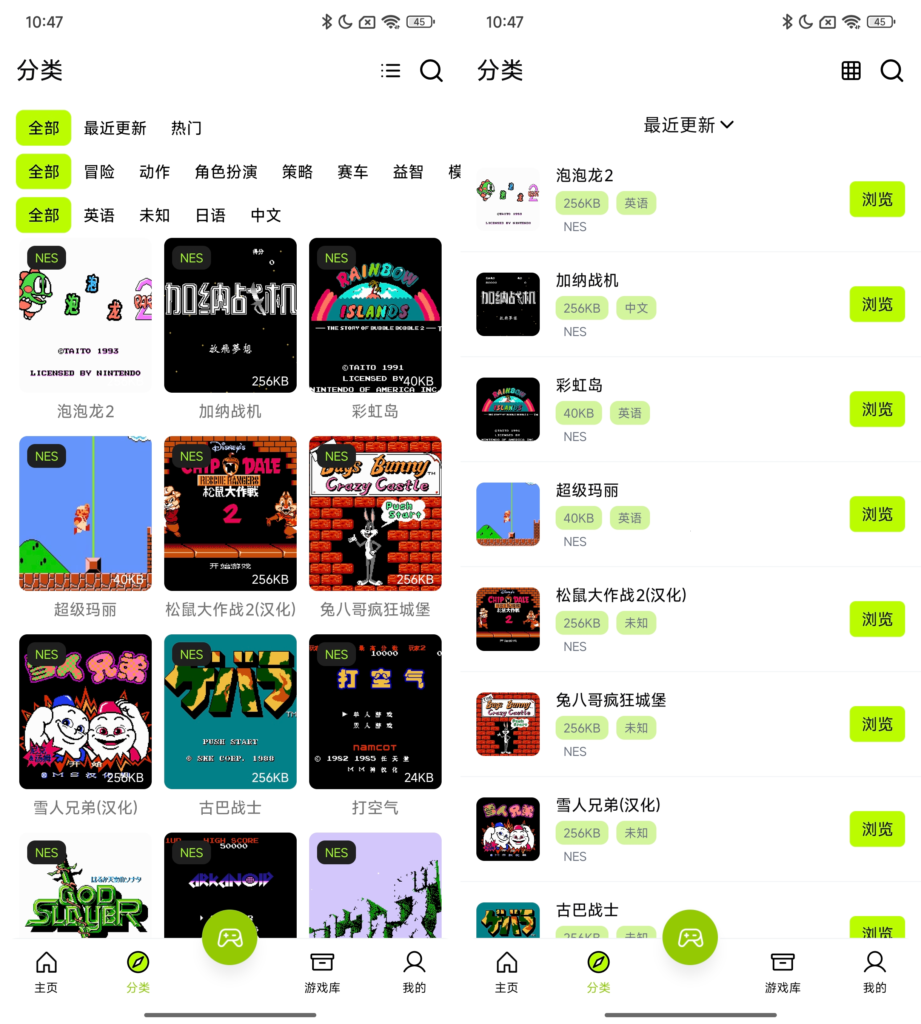Viewport: 921px width, 1024px height.
Task: Browse the 彩虹岛 list entry
Action: click(877, 410)
